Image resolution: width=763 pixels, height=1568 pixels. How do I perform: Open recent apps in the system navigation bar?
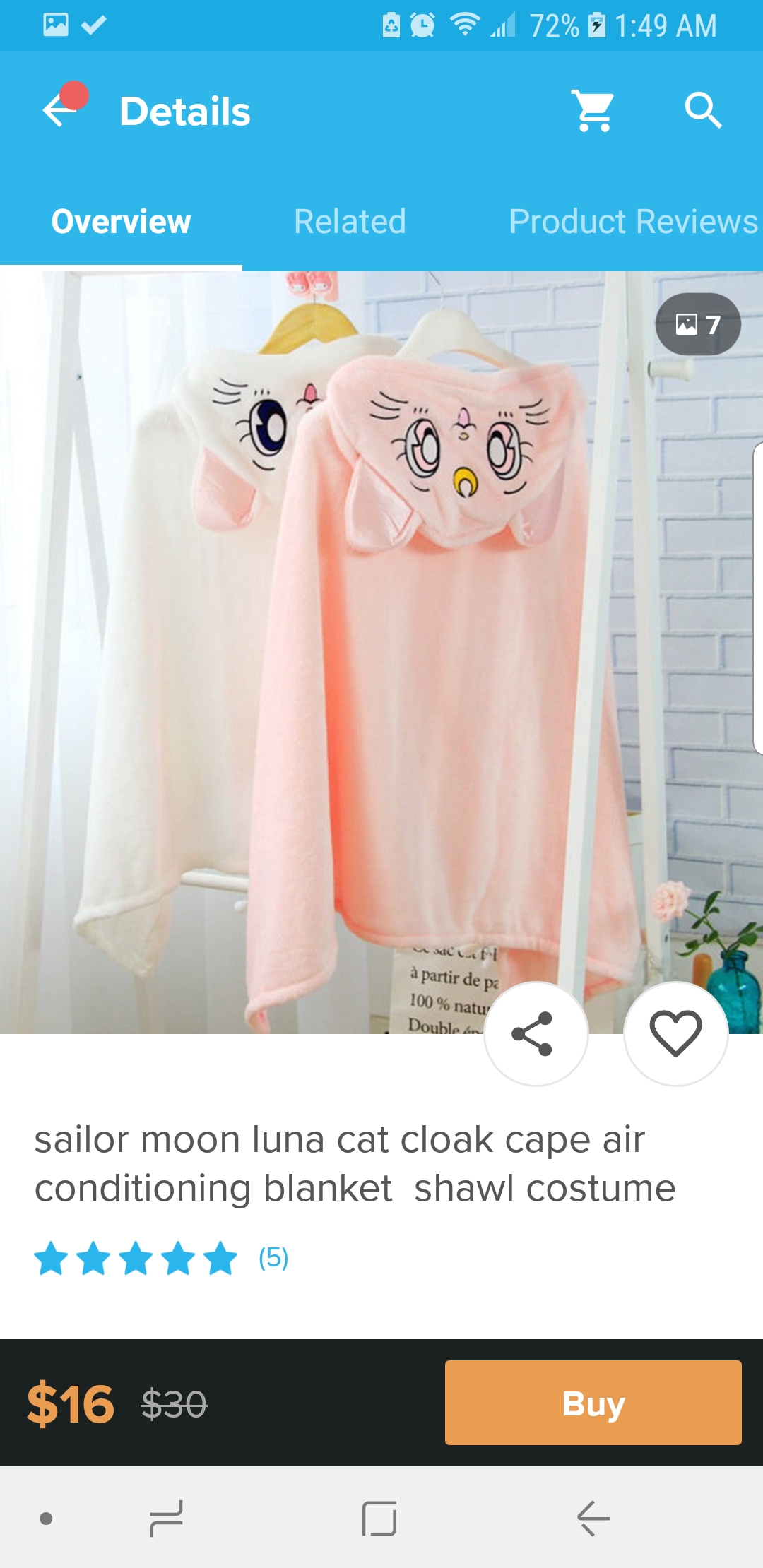tap(167, 1518)
